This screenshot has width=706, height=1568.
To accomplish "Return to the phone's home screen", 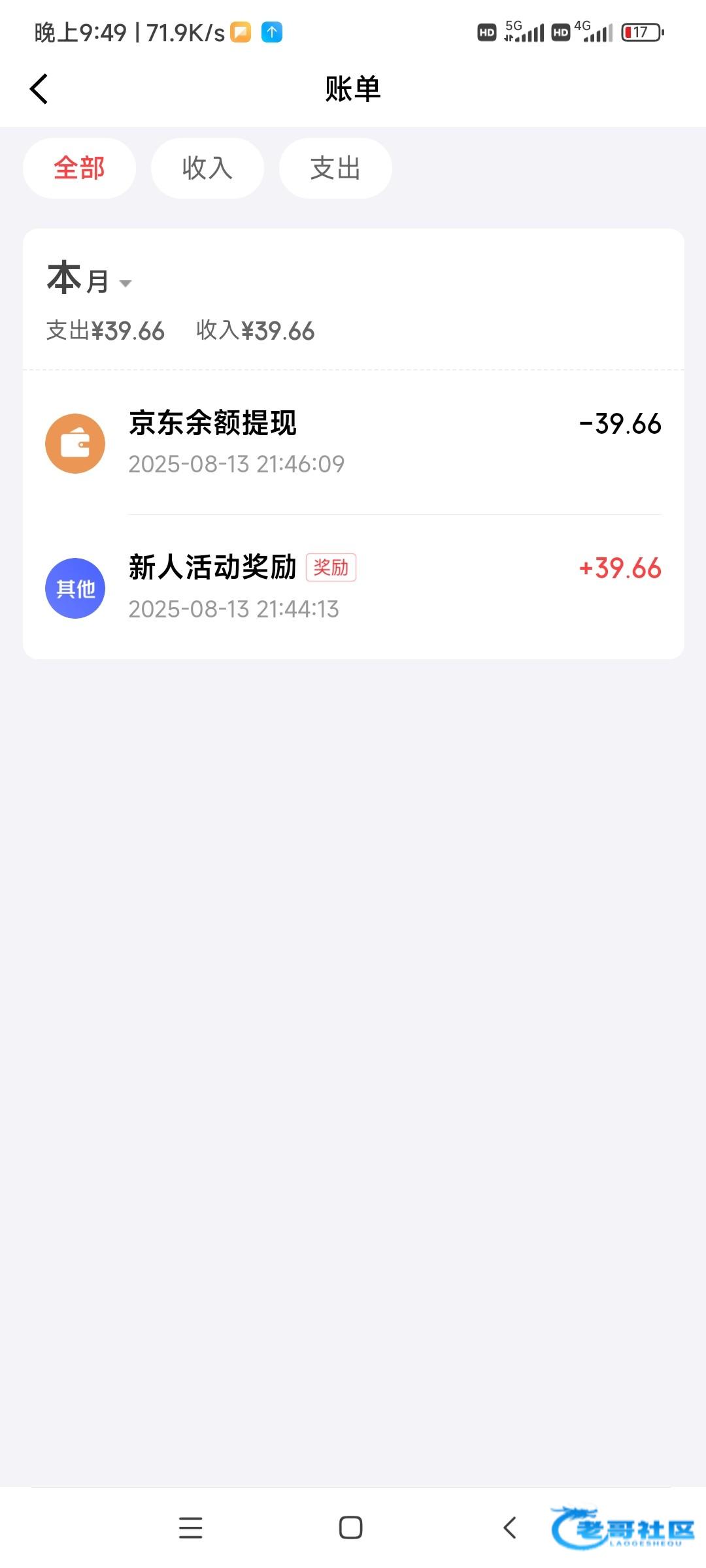I will [350, 1527].
